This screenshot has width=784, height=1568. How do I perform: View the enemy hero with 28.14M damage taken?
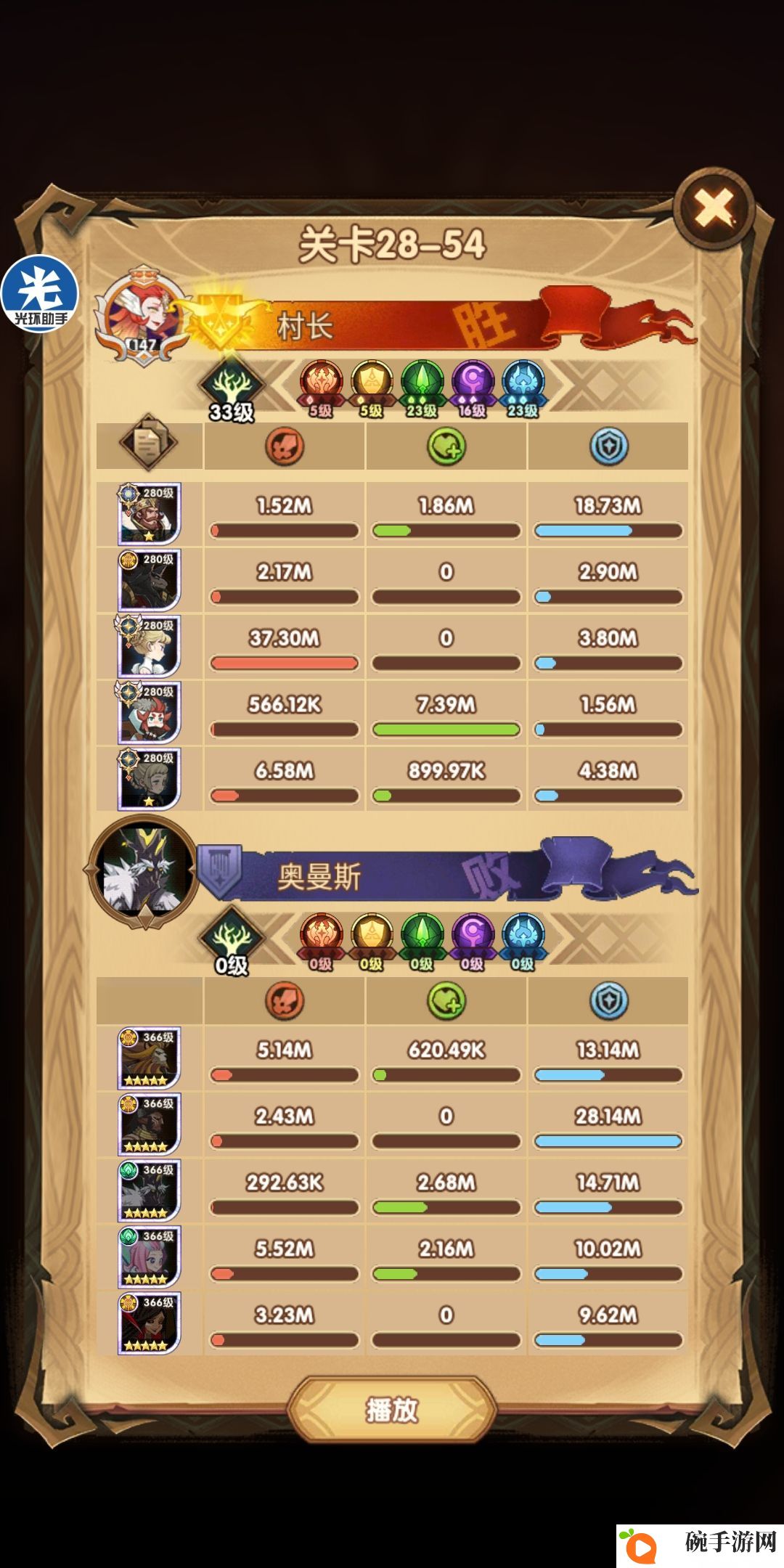(x=149, y=1124)
